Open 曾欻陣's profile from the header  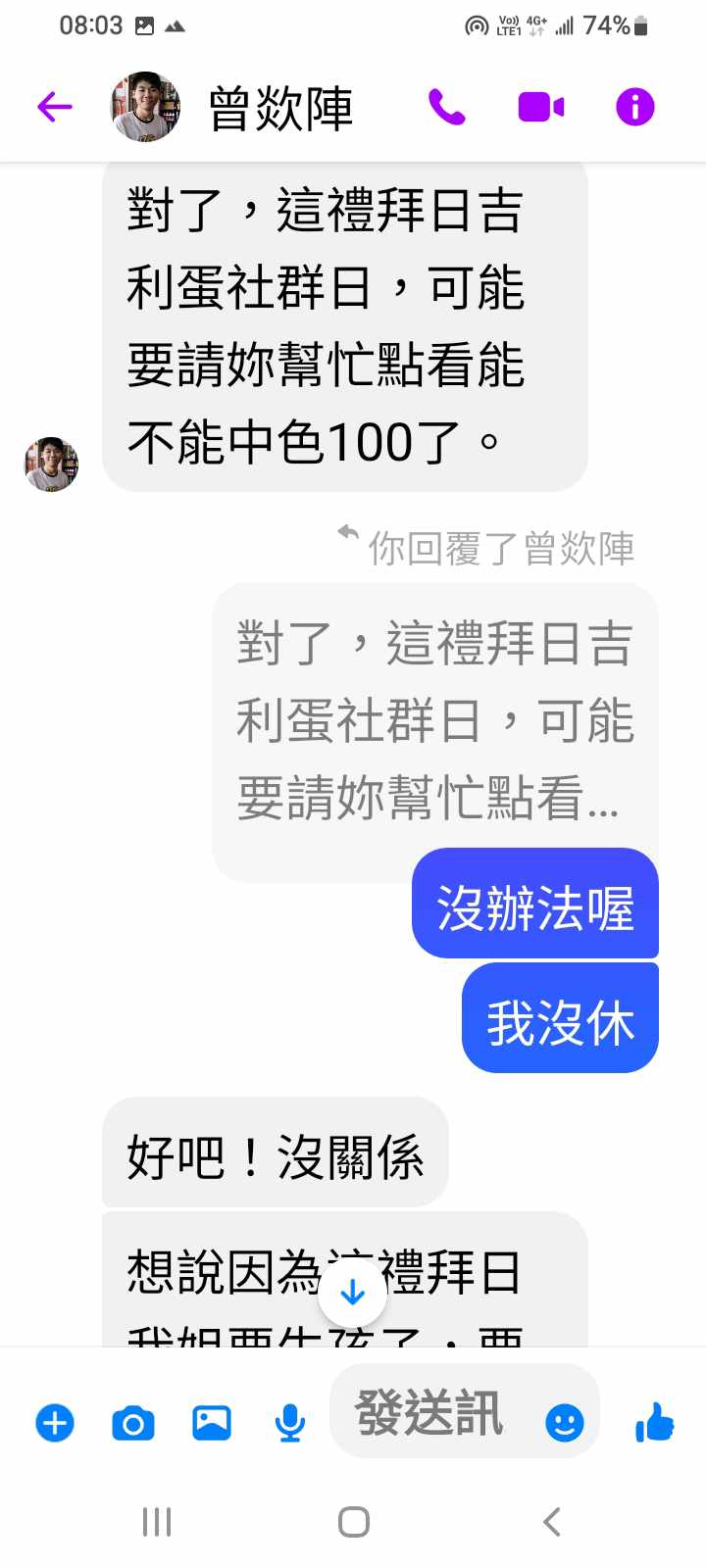(280, 108)
